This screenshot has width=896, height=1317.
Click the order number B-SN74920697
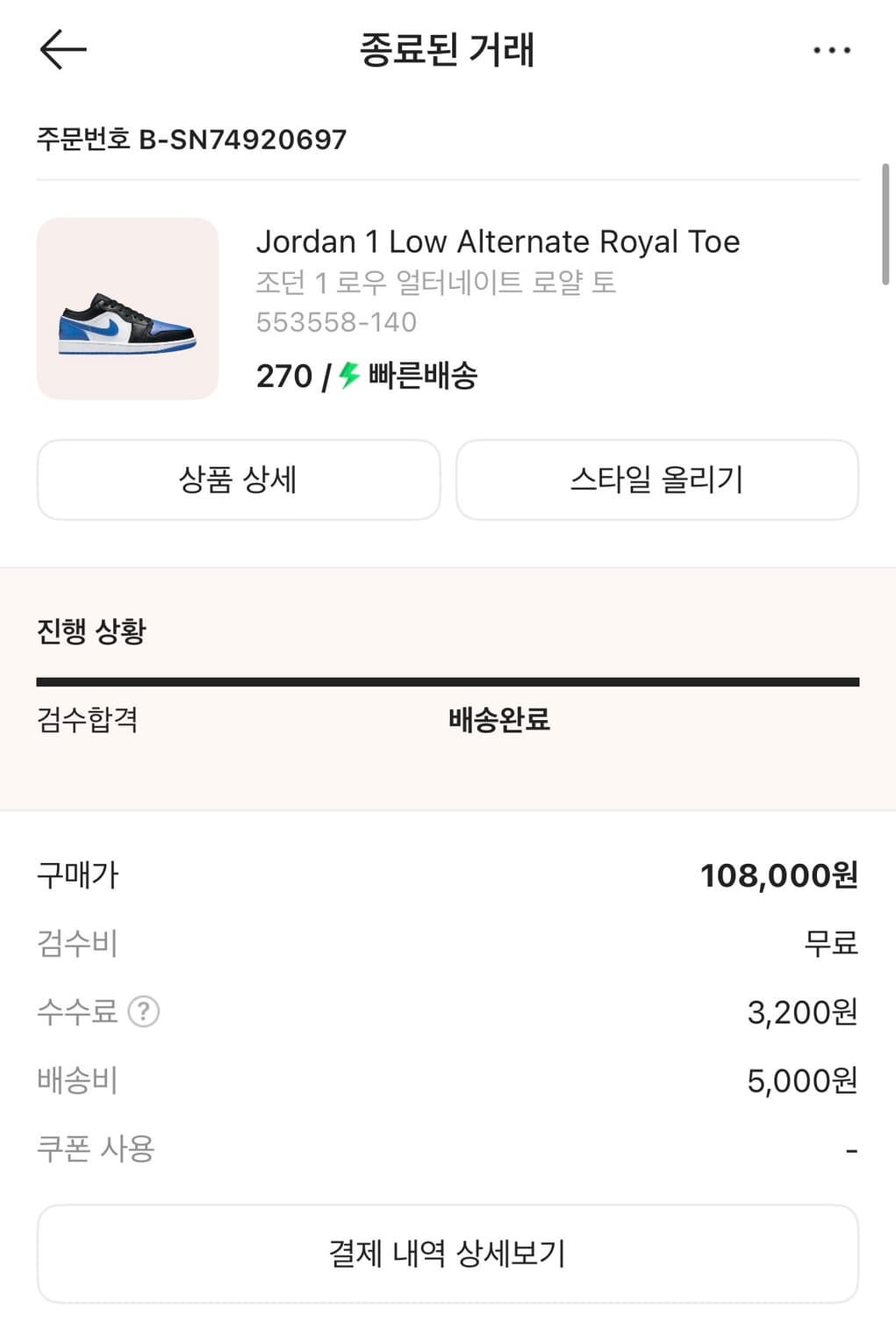[x=191, y=139]
